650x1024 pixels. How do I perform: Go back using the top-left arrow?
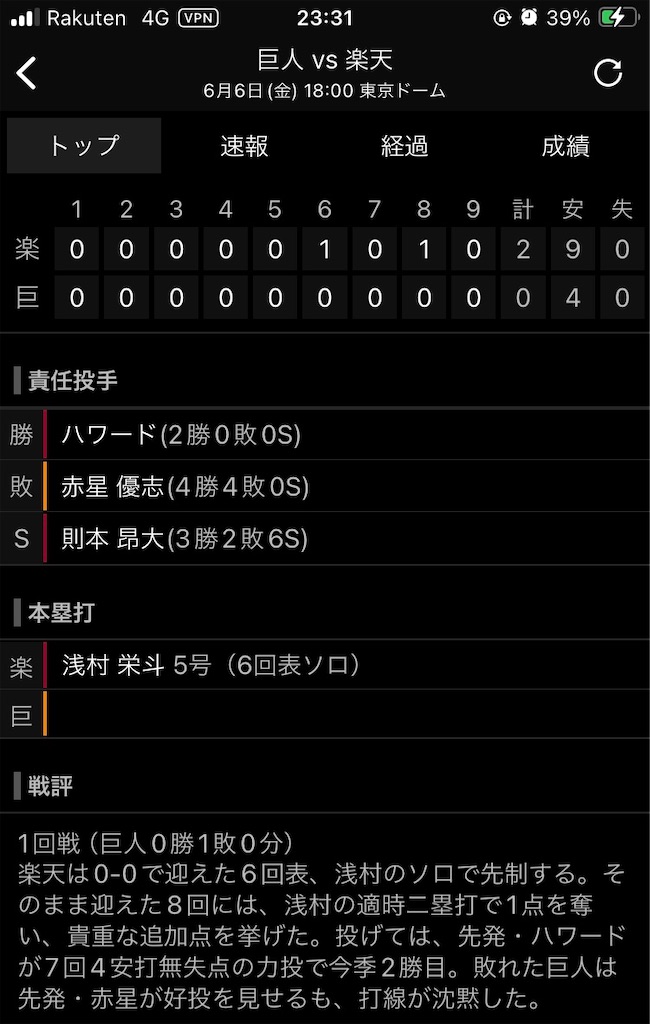26,72
